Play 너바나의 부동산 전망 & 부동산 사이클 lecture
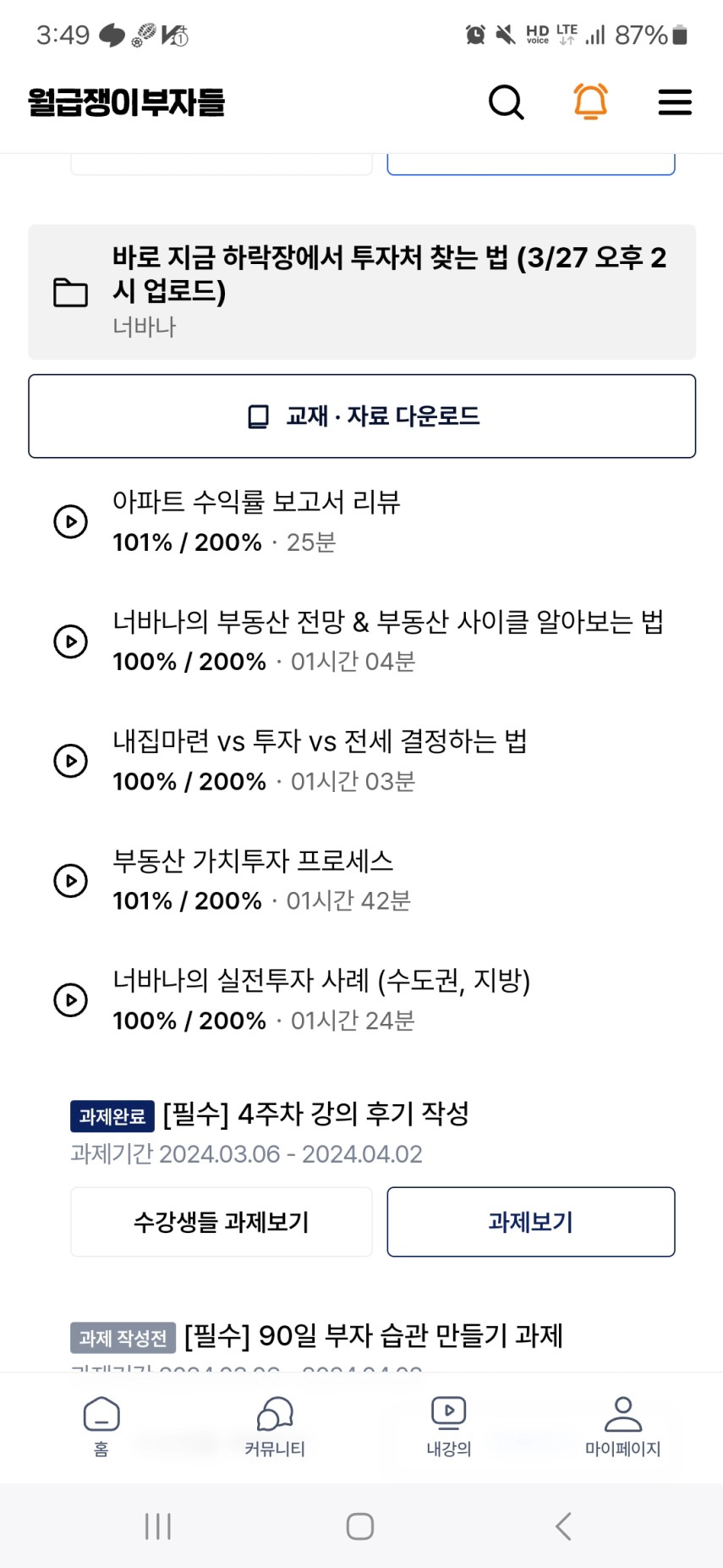The height and width of the screenshot is (1568, 723). (x=362, y=641)
